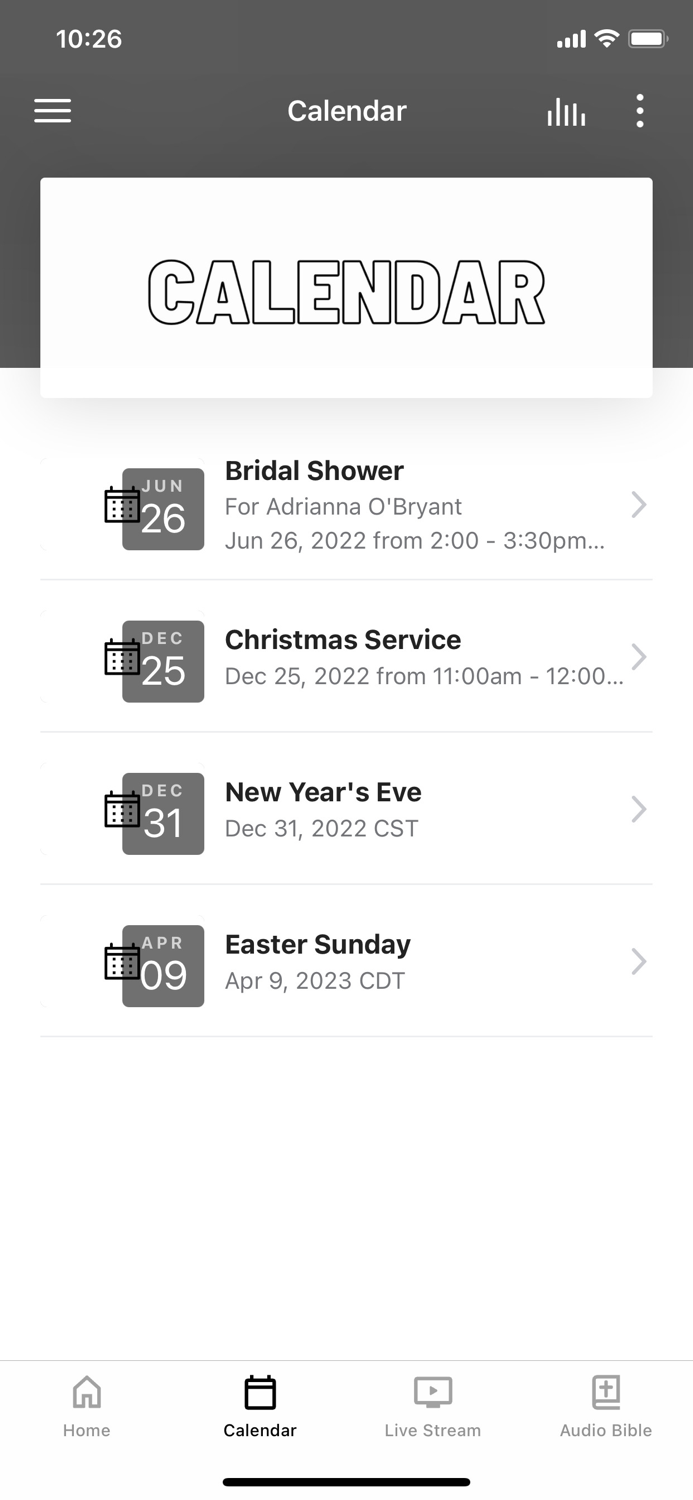
Task: Open the Audio Bible tab
Action: coord(606,1406)
